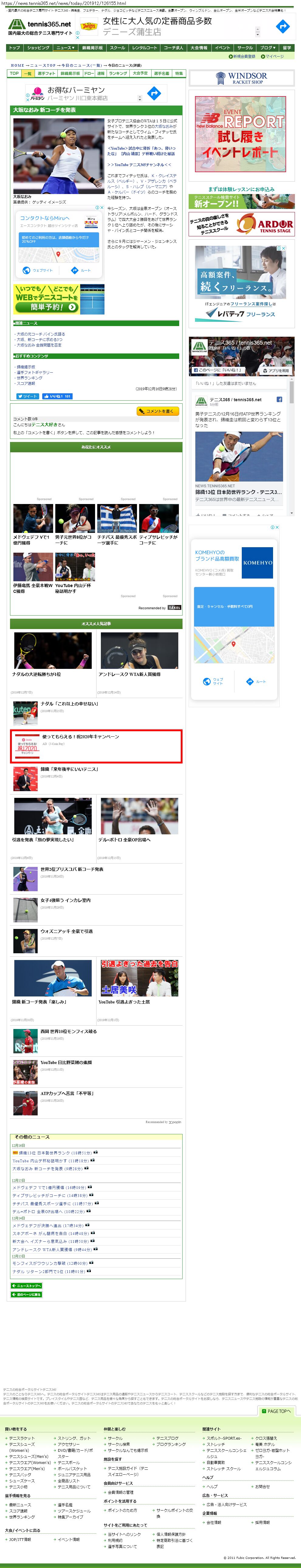Open recommended article メドヴェデフ VC1億円獲得
Screen dimensions: 301x1568
point(32,540)
